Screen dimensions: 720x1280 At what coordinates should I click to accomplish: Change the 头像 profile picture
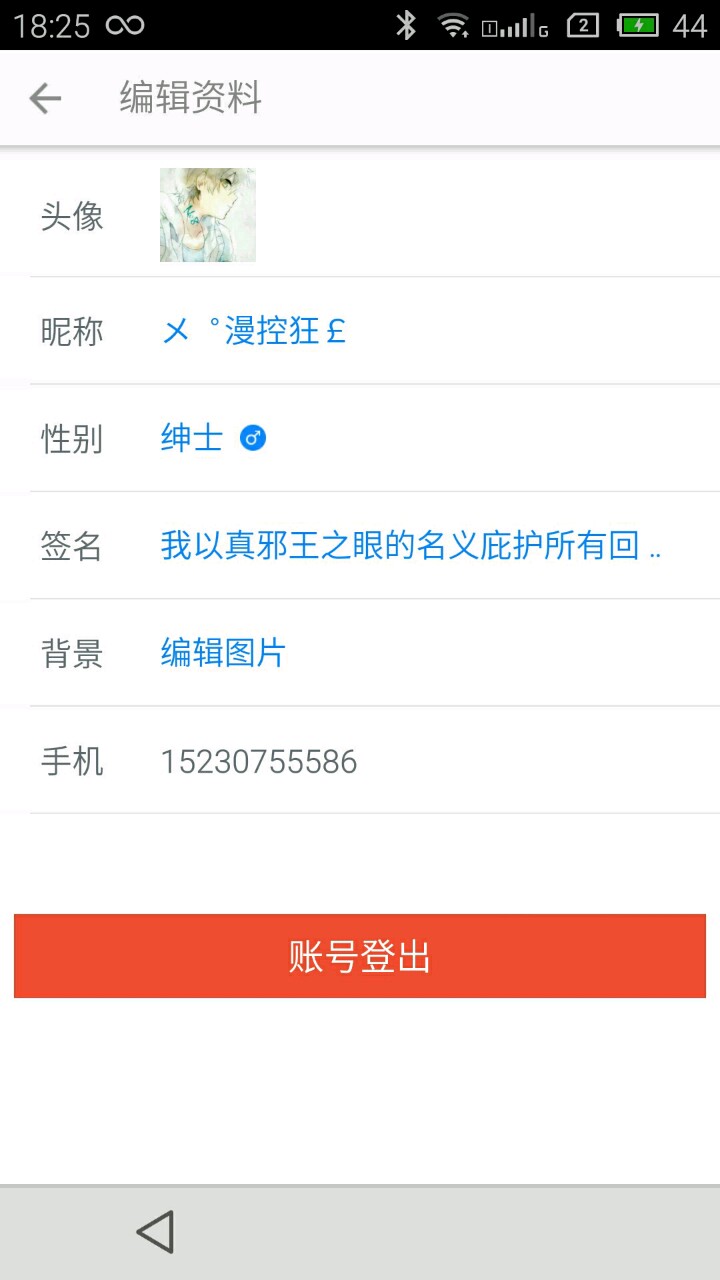point(207,215)
